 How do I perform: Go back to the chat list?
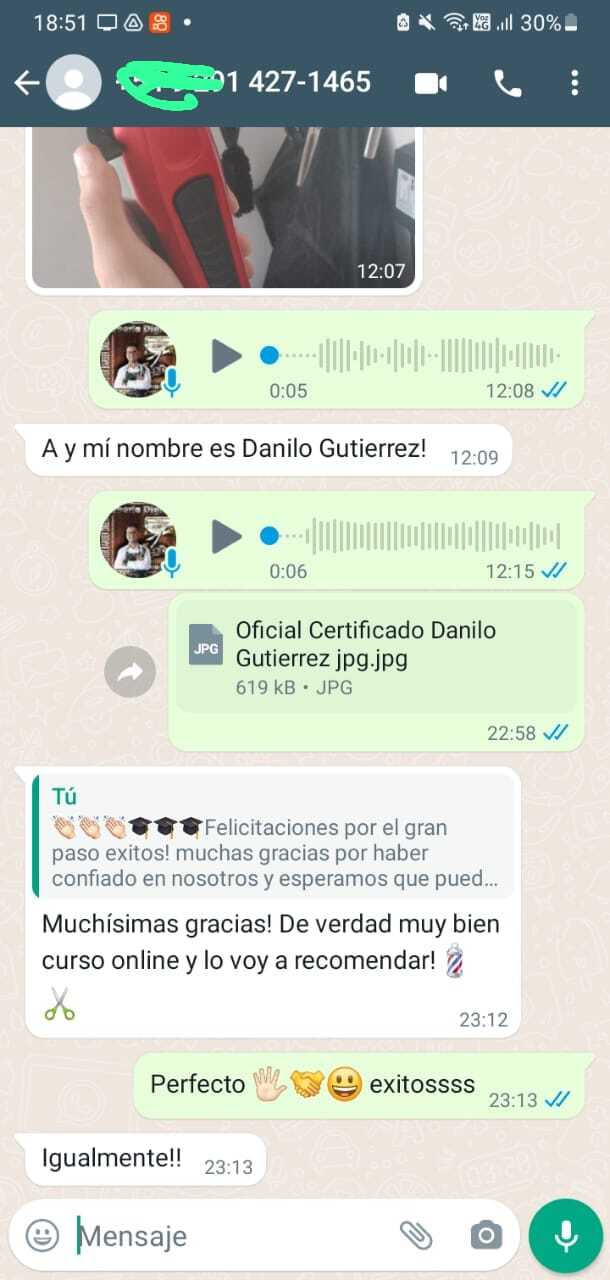pyautogui.click(x=26, y=83)
